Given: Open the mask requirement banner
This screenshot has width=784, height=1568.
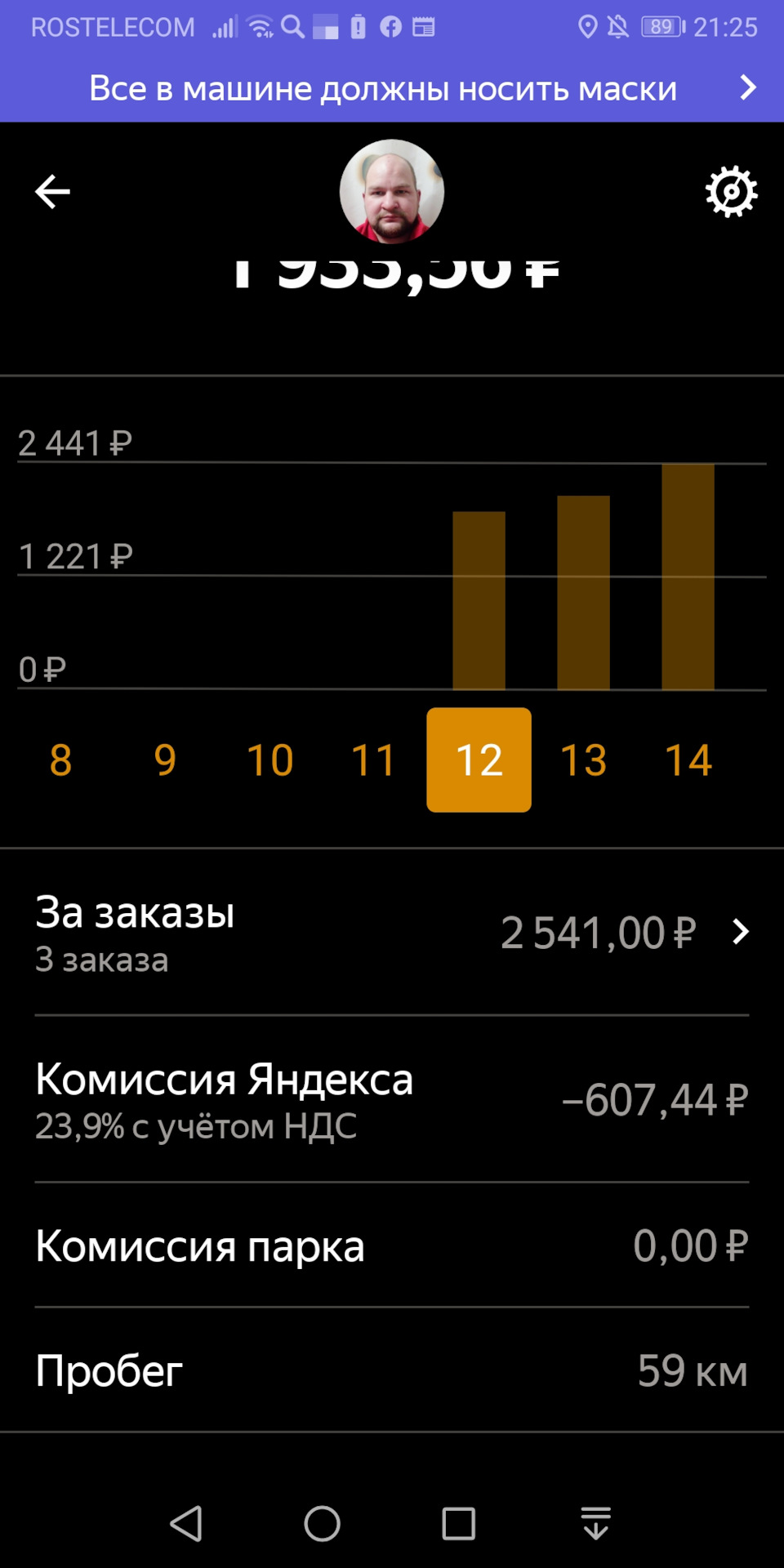Looking at the screenshot, I should coord(392,88).
